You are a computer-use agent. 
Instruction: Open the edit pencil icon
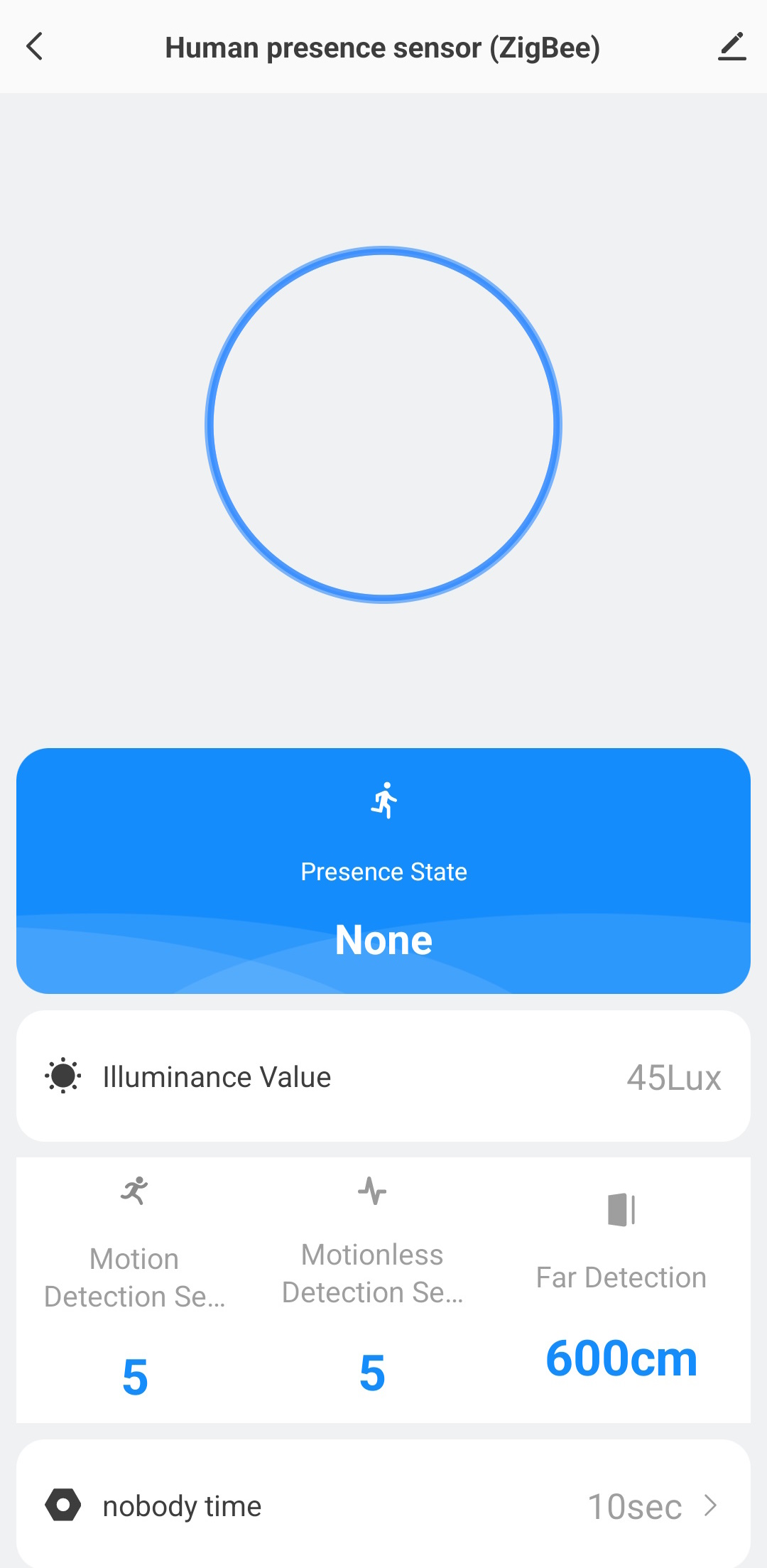pos(731,47)
